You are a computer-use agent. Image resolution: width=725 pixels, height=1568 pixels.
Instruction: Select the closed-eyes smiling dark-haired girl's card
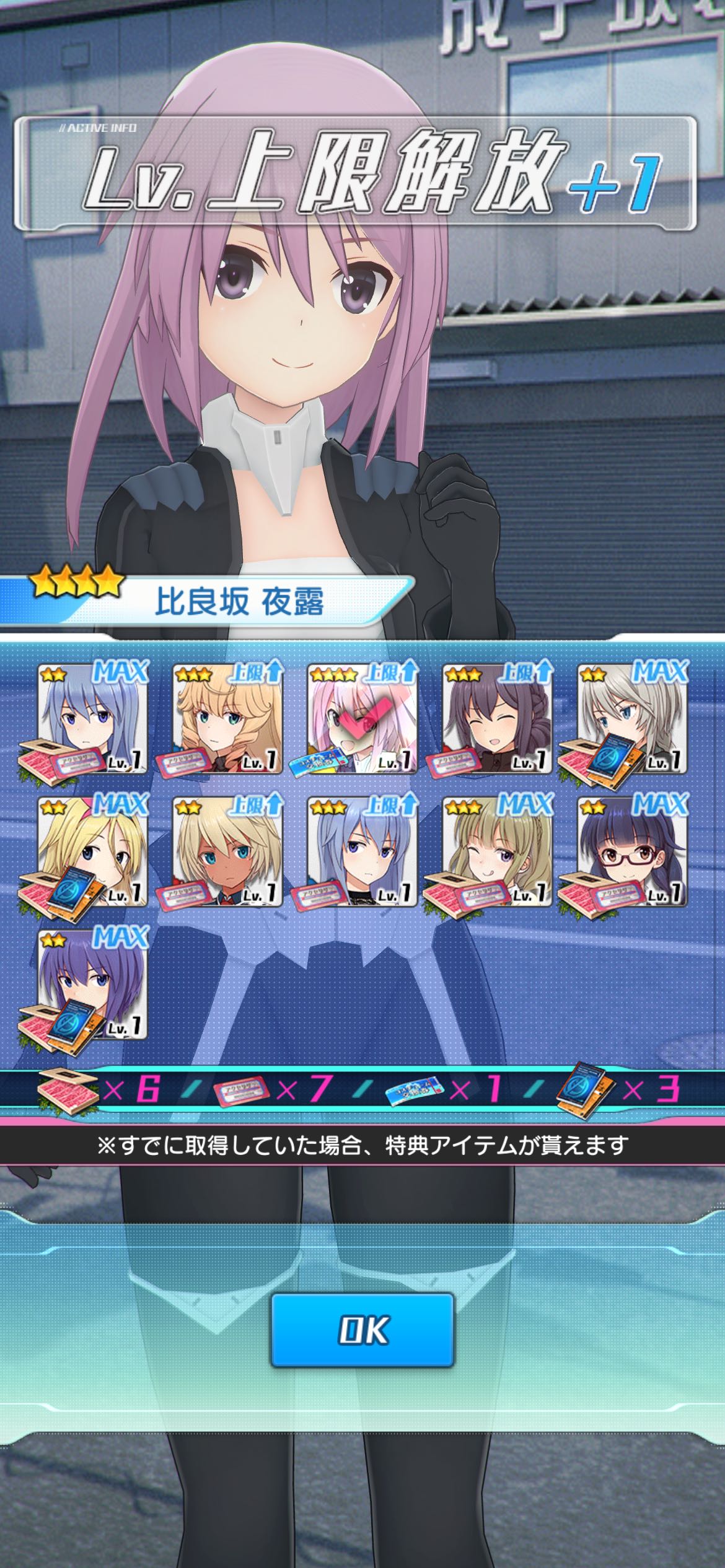pos(497,718)
